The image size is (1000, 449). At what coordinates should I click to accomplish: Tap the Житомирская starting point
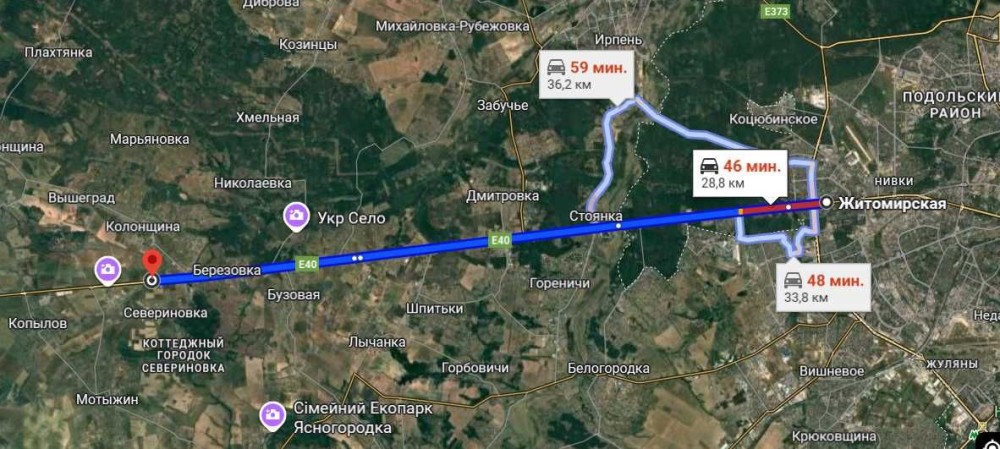[x=827, y=202]
